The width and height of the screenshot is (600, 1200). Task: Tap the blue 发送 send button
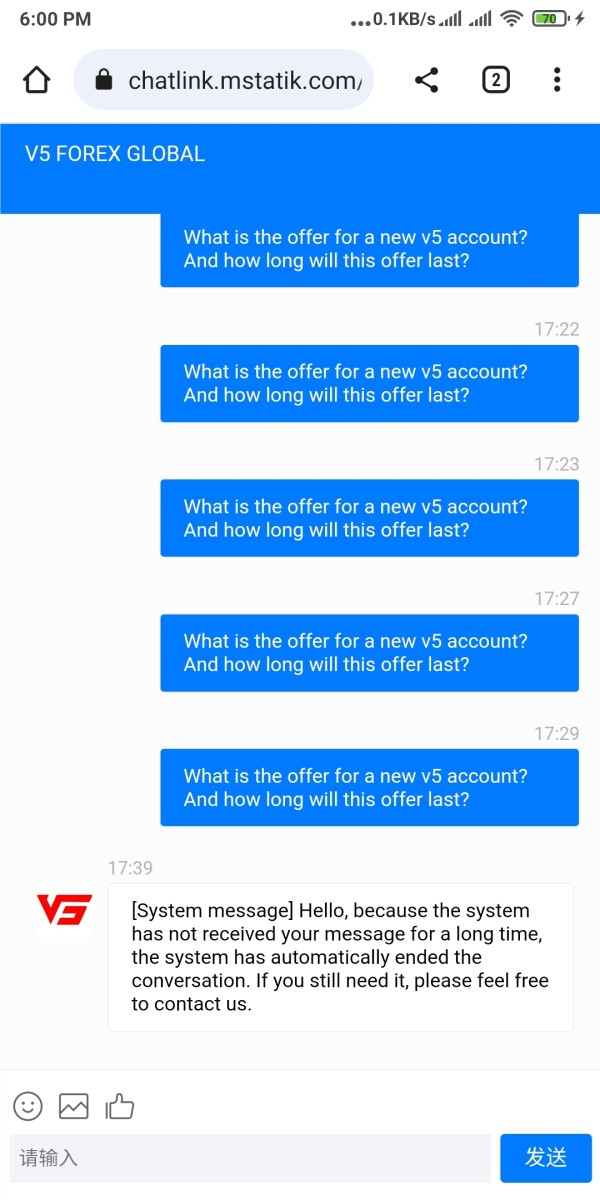[546, 1158]
